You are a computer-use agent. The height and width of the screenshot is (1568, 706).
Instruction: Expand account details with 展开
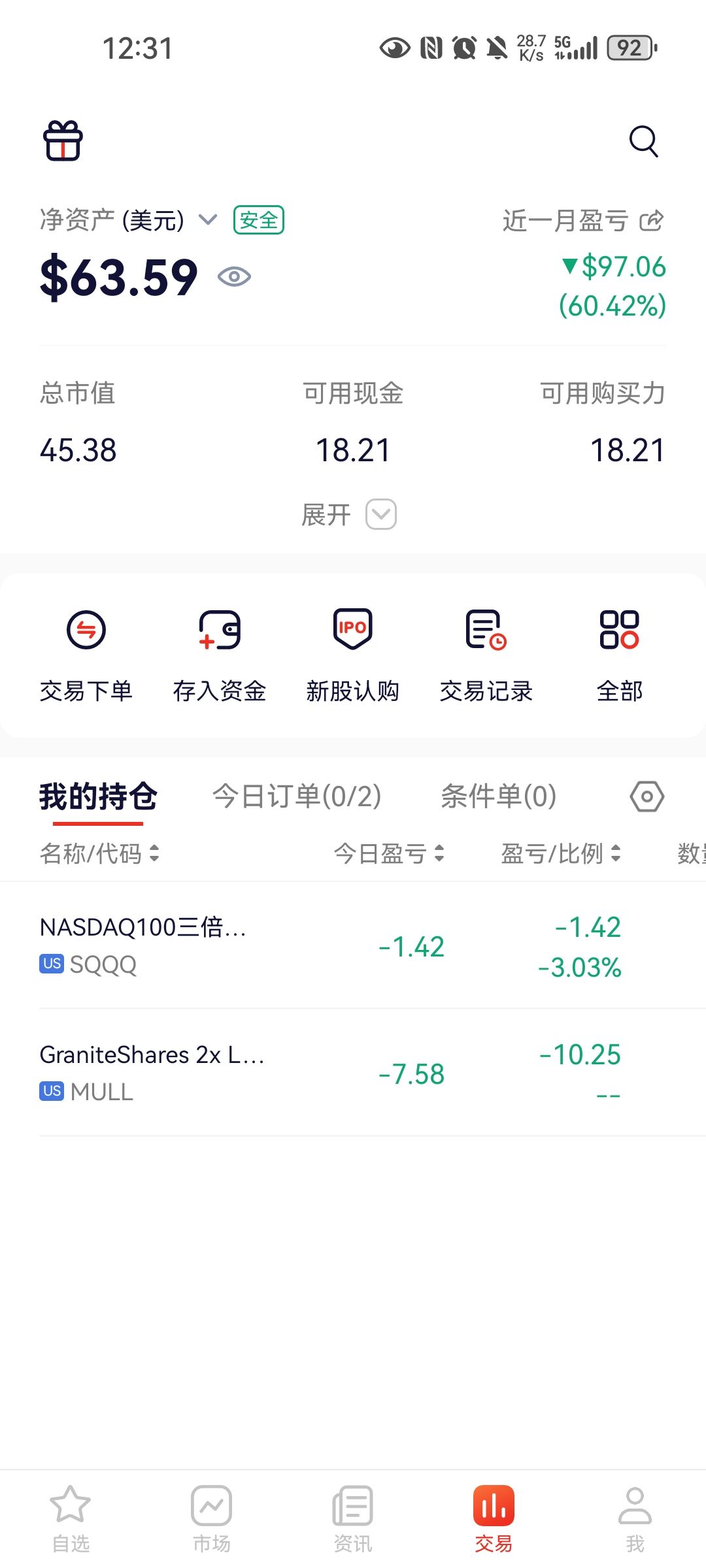point(348,514)
